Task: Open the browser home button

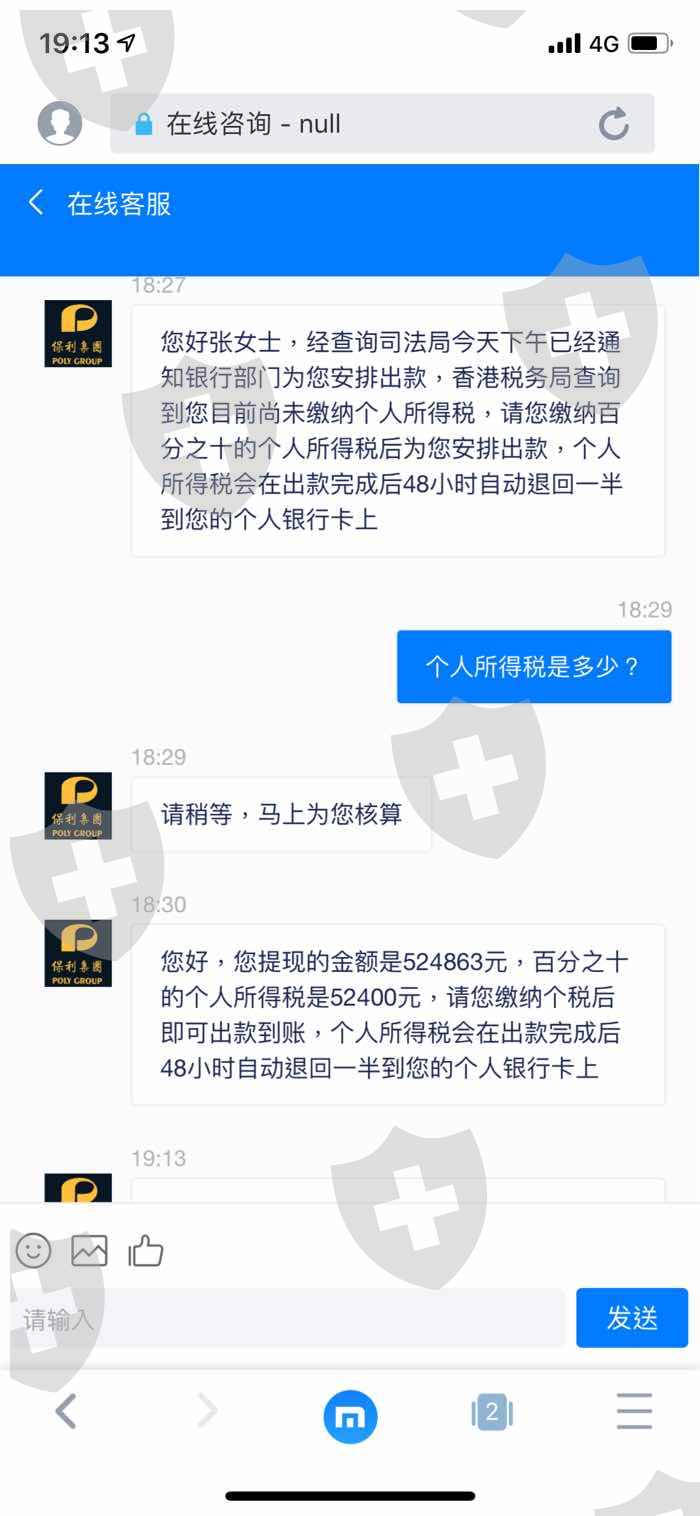Action: (350, 1415)
